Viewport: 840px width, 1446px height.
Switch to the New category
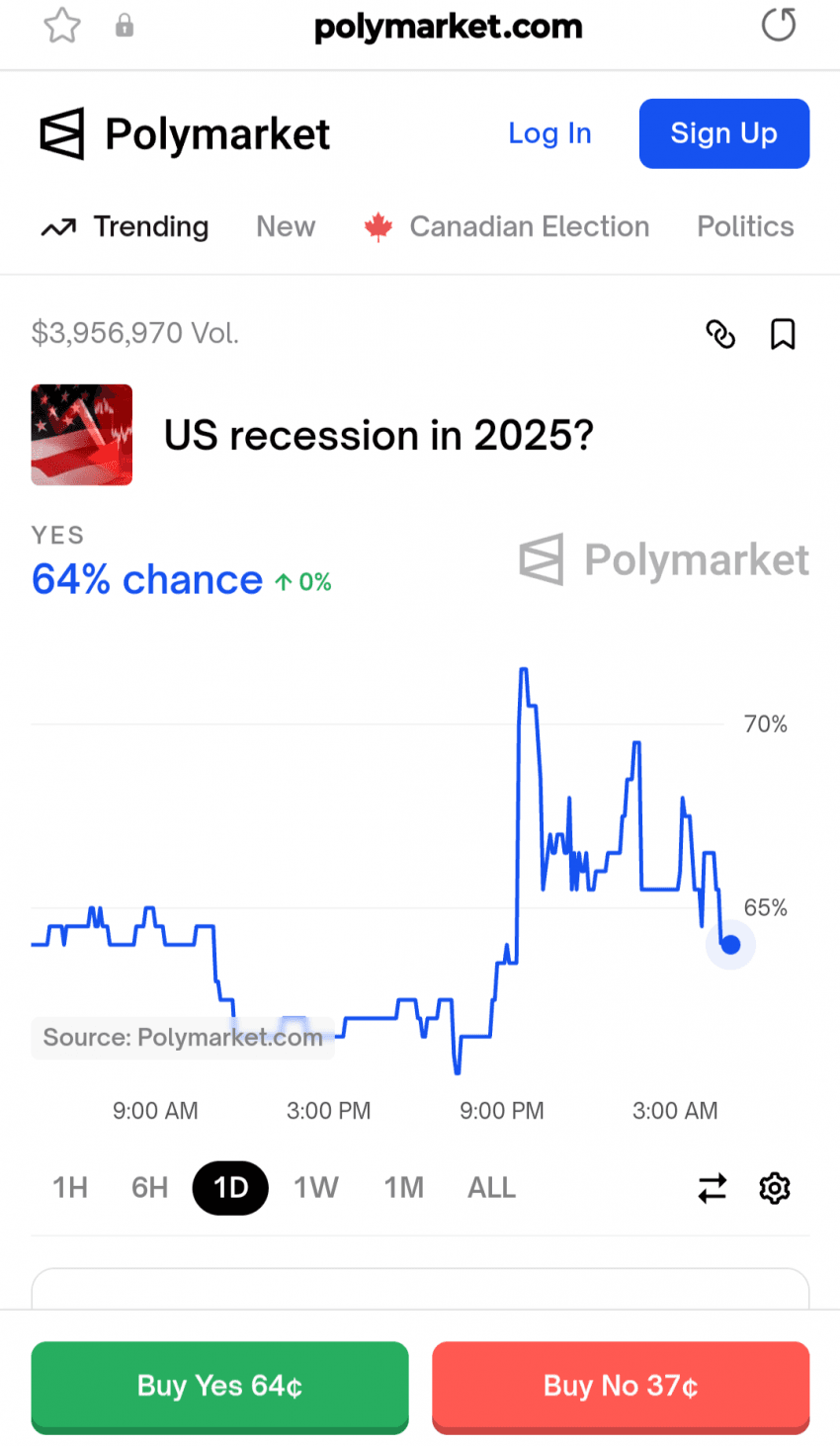[x=286, y=226]
